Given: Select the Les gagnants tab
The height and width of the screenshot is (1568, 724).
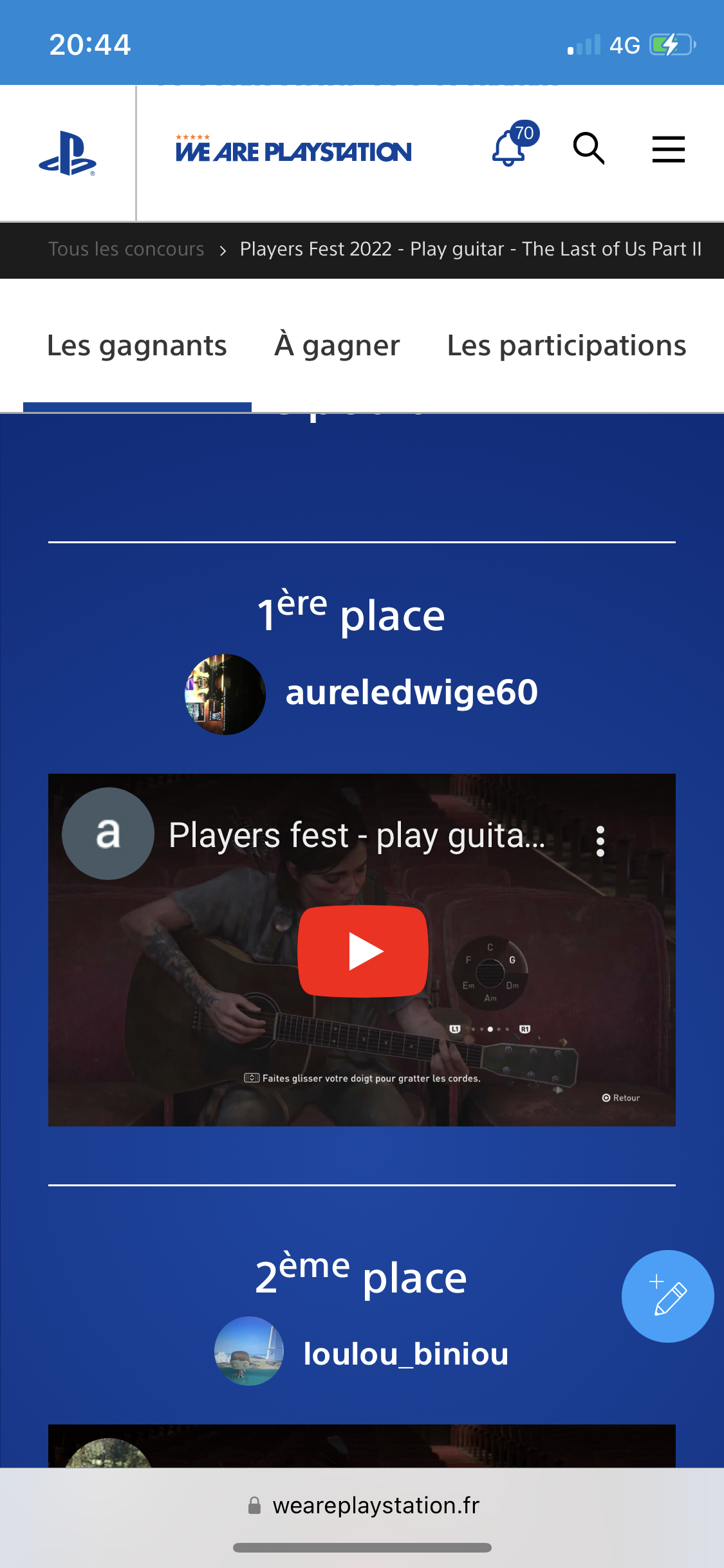Looking at the screenshot, I should tap(137, 346).
